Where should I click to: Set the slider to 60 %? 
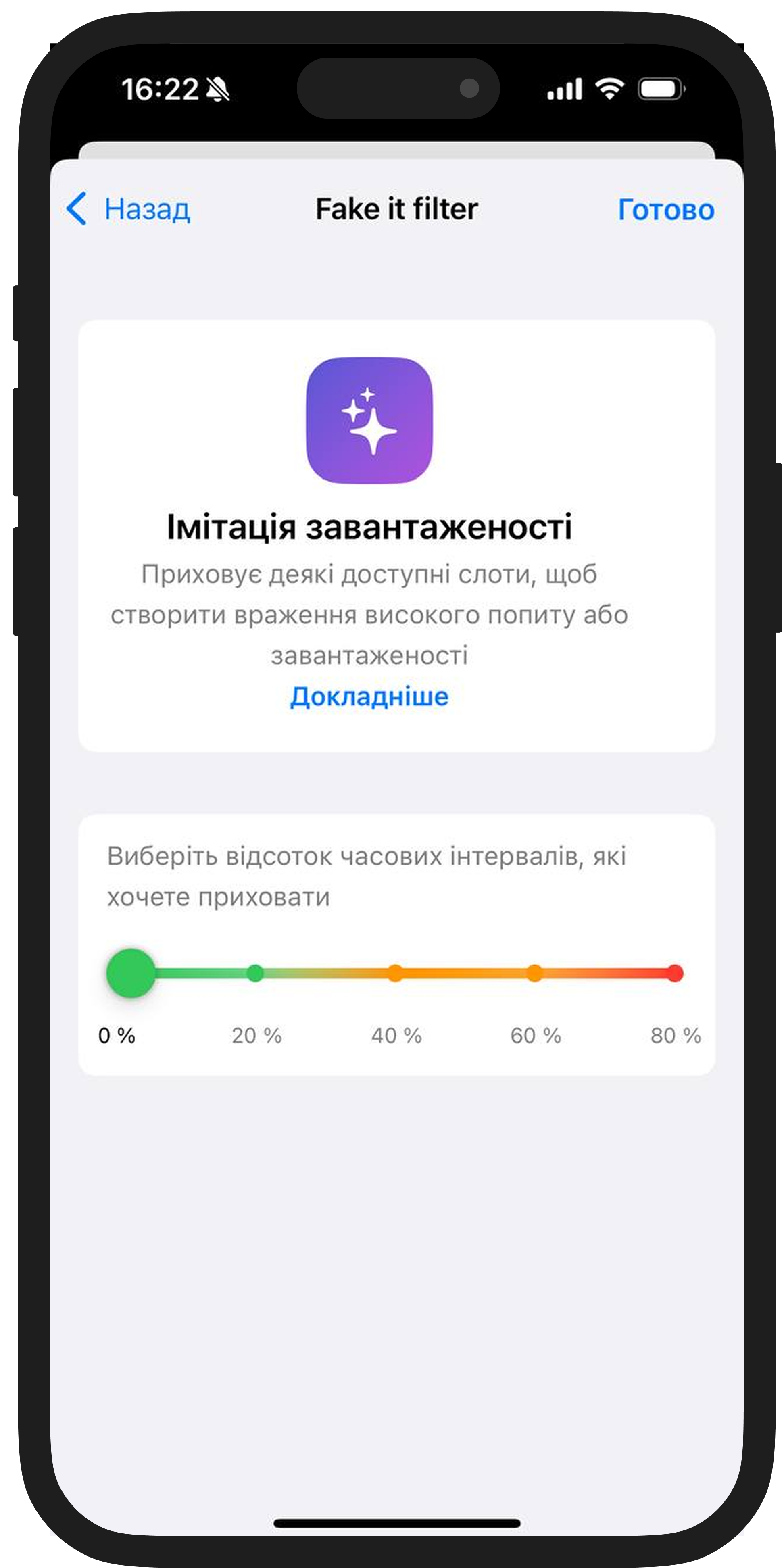tap(535, 973)
